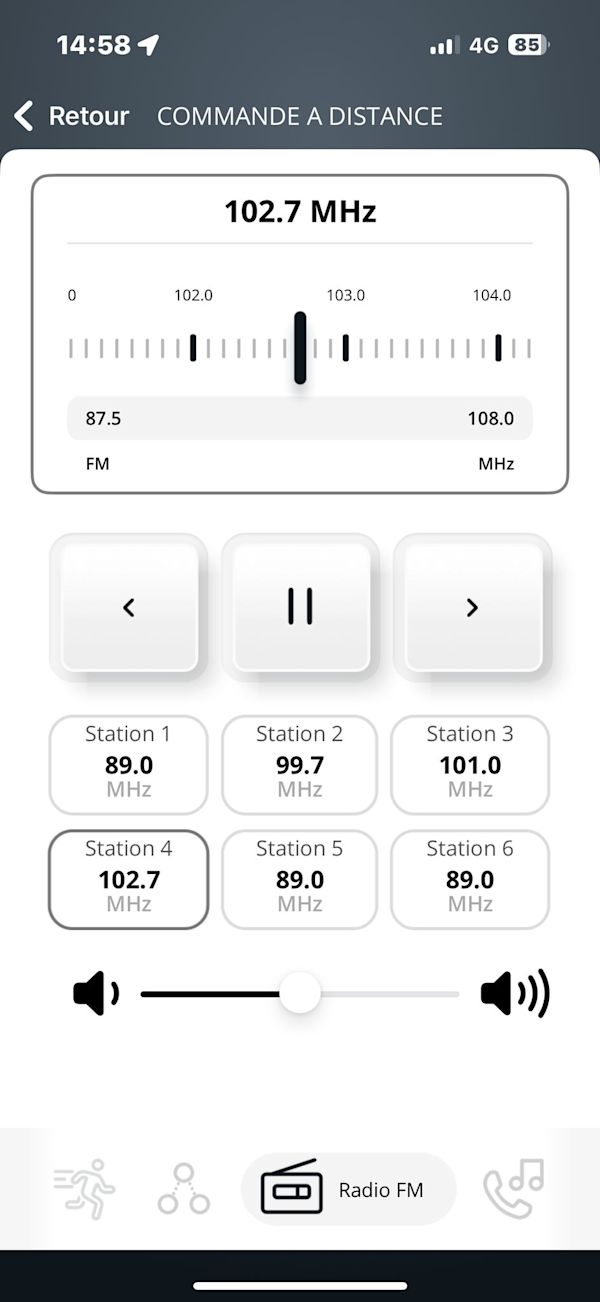The height and width of the screenshot is (1302, 600).
Task: Tune to the next frequency
Action: (472, 607)
